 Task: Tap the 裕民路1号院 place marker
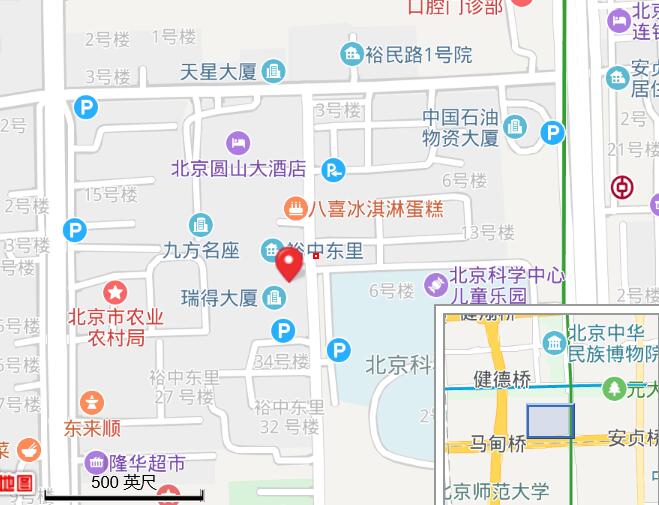[351, 54]
